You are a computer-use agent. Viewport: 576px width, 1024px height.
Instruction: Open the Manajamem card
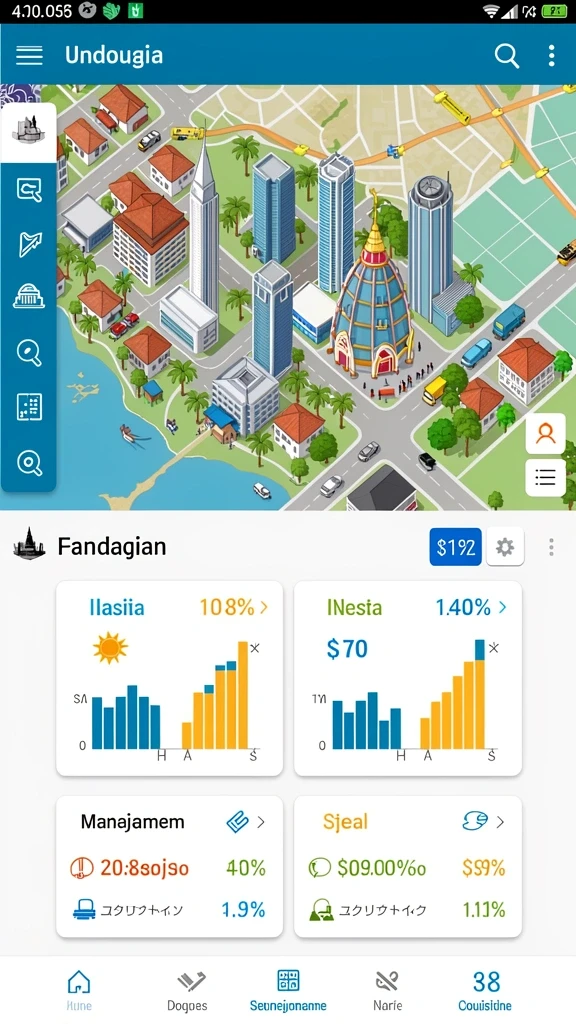coord(170,867)
